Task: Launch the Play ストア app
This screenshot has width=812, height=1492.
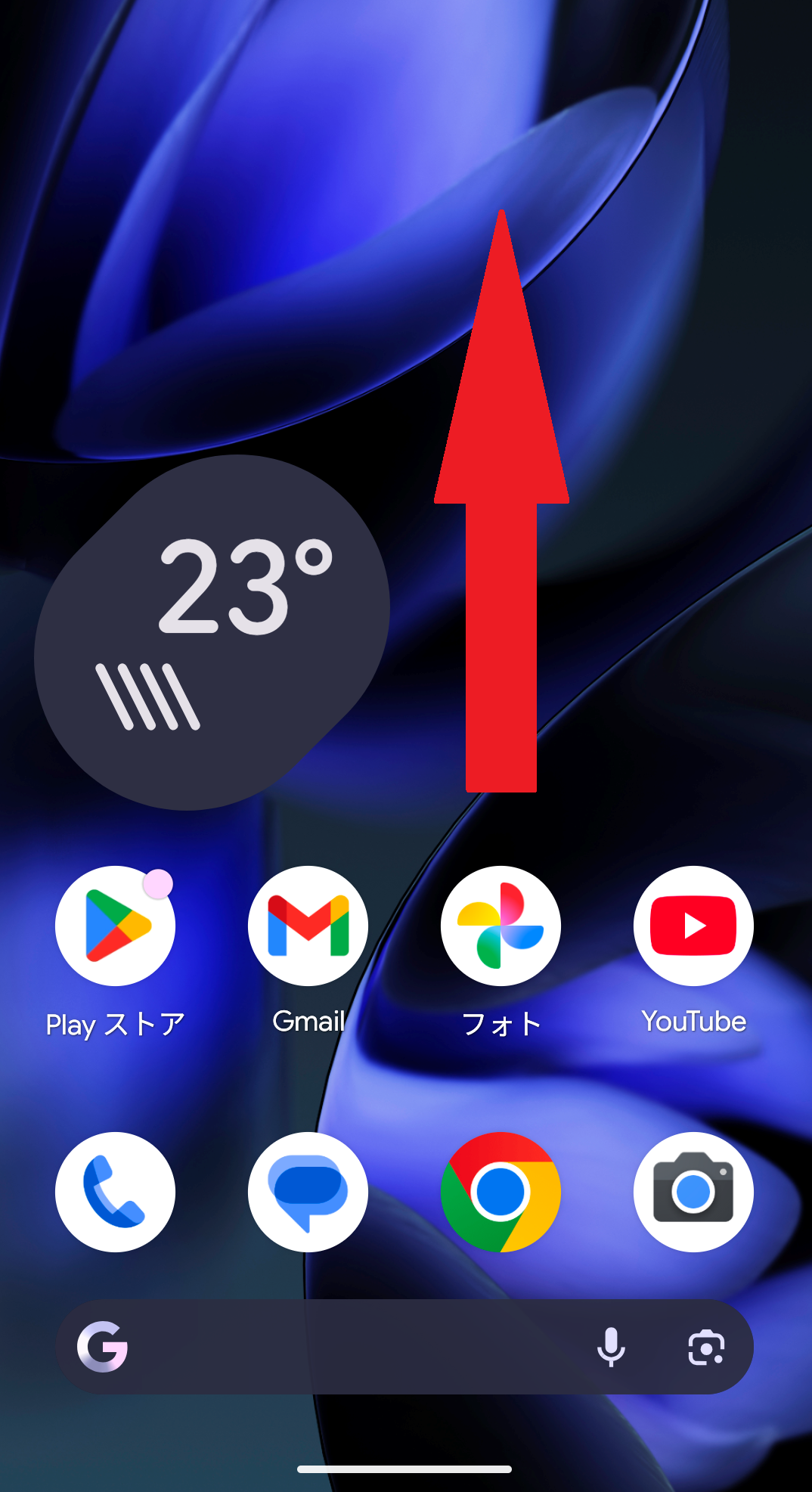Action: coord(115,926)
